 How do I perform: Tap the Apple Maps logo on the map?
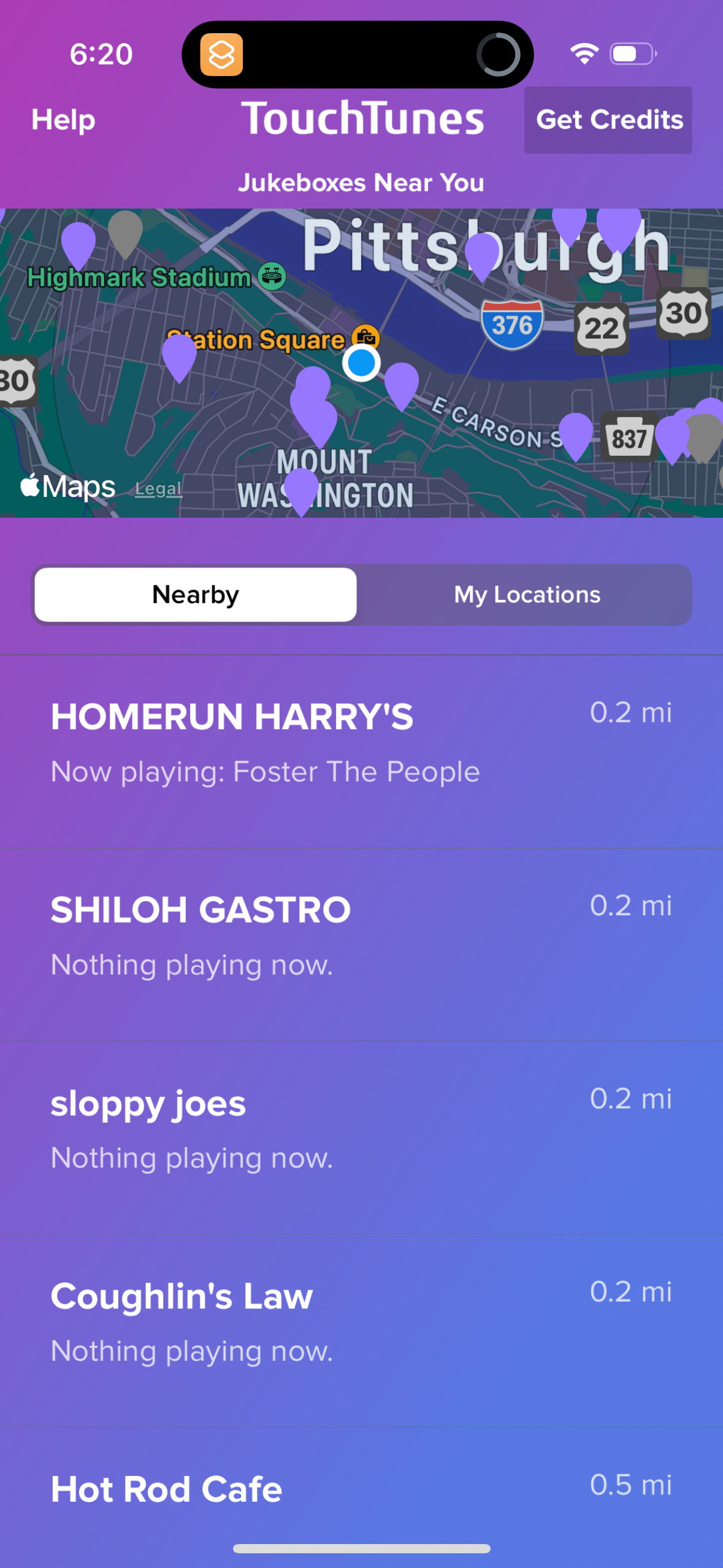tap(67, 486)
